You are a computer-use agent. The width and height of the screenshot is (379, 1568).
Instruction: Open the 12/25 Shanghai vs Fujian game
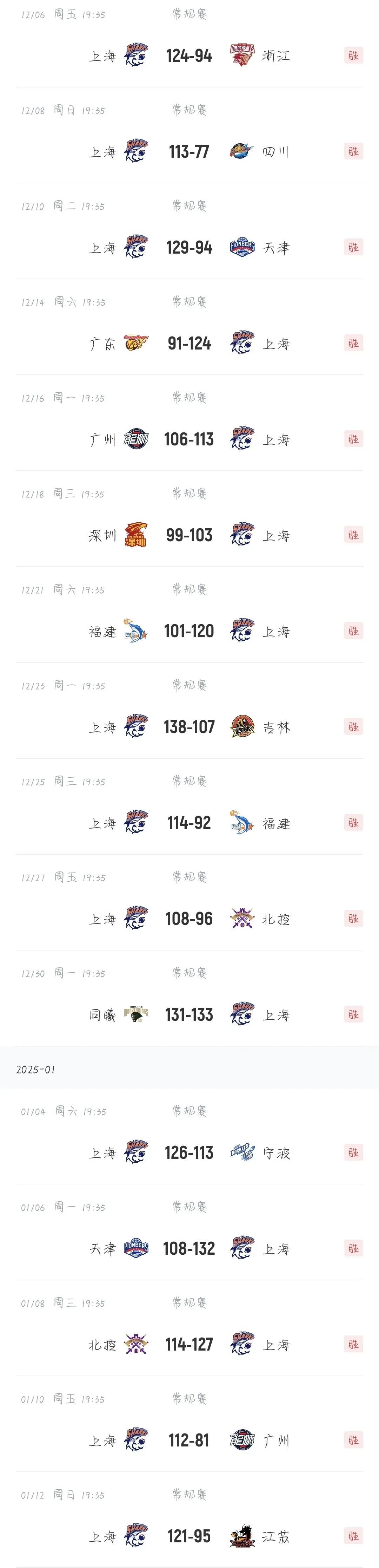click(189, 823)
